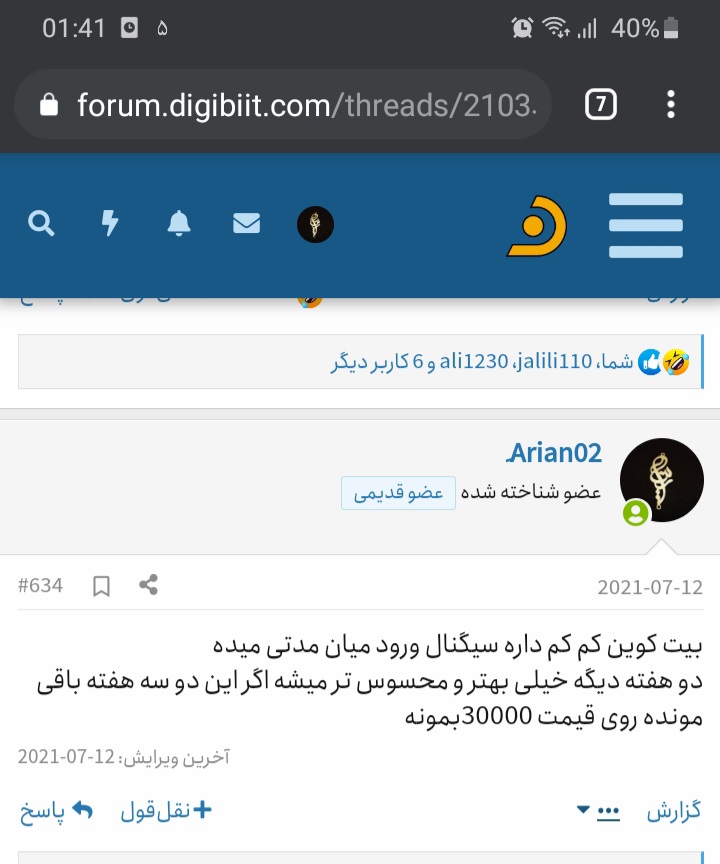This screenshot has width=720, height=864.
Task: Open the messages envelope icon
Action: [x=246, y=224]
